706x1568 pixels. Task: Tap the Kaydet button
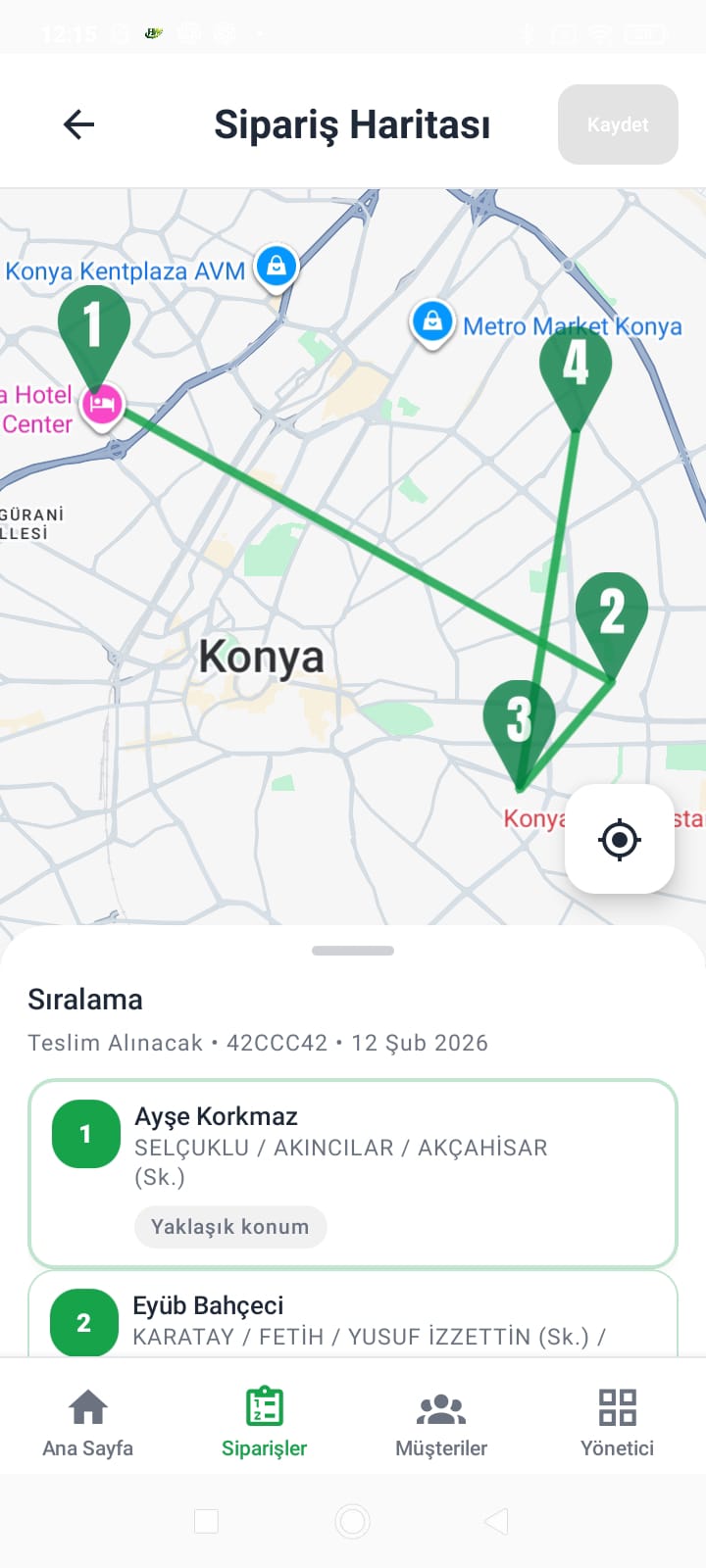point(618,124)
